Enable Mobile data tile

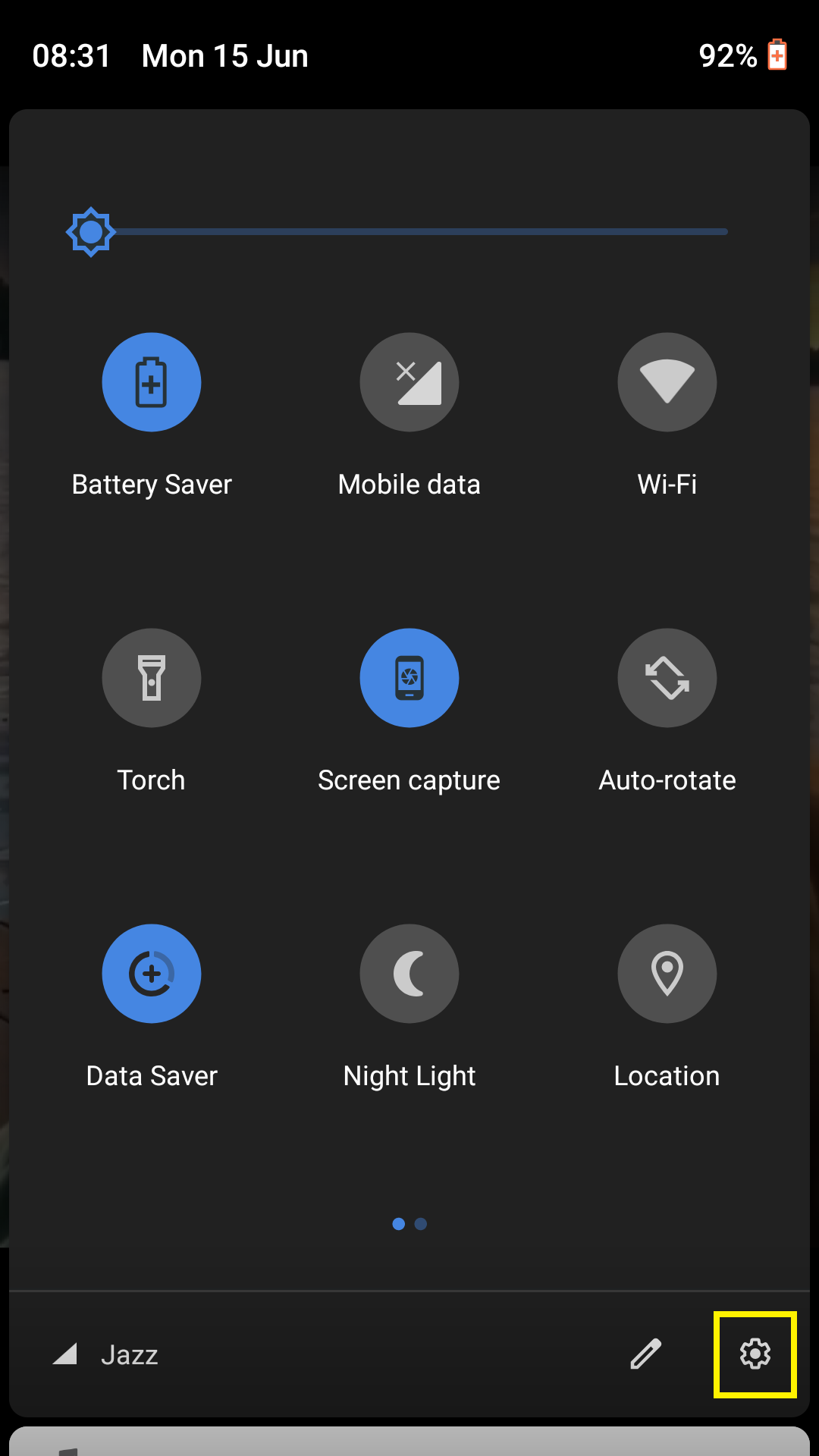click(409, 382)
